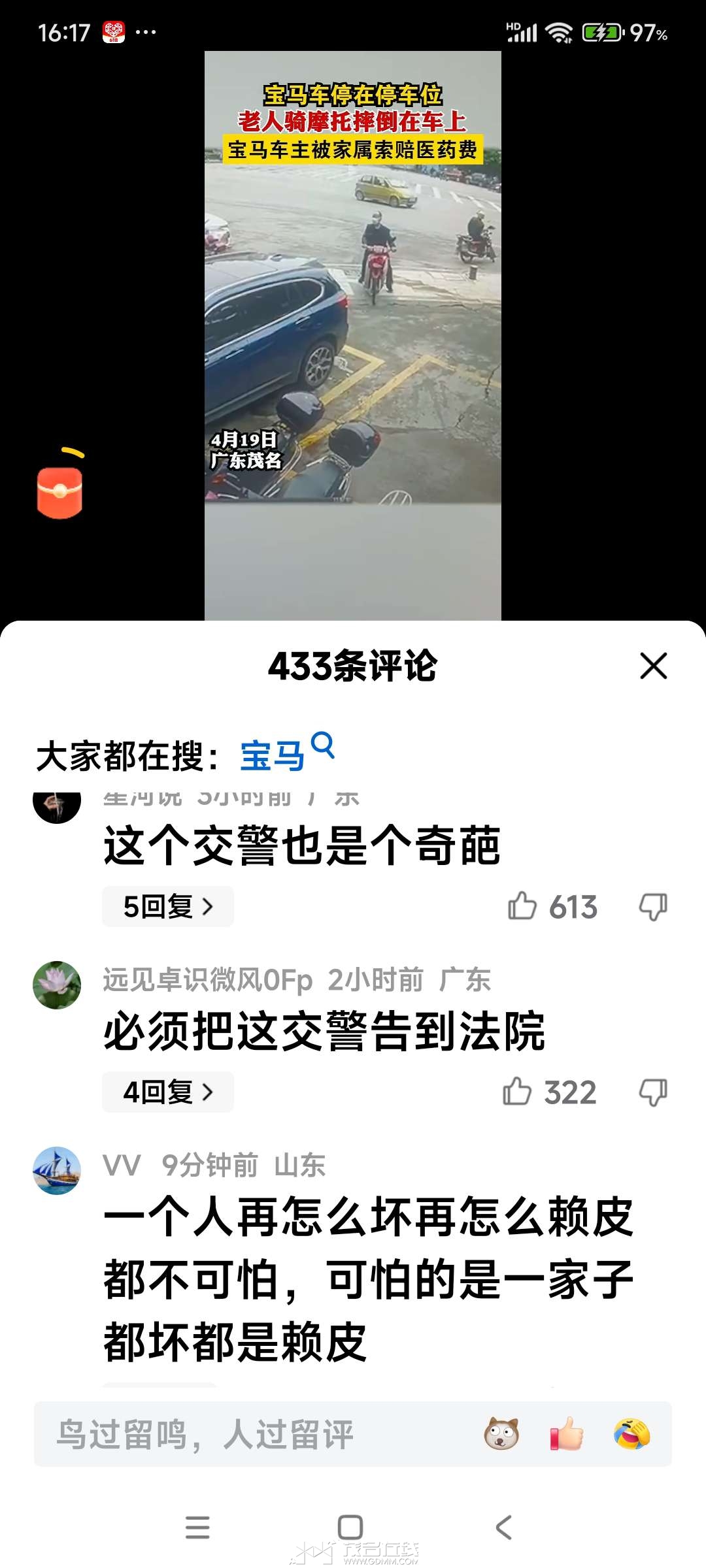Insert the dog face emoji

click(501, 1435)
